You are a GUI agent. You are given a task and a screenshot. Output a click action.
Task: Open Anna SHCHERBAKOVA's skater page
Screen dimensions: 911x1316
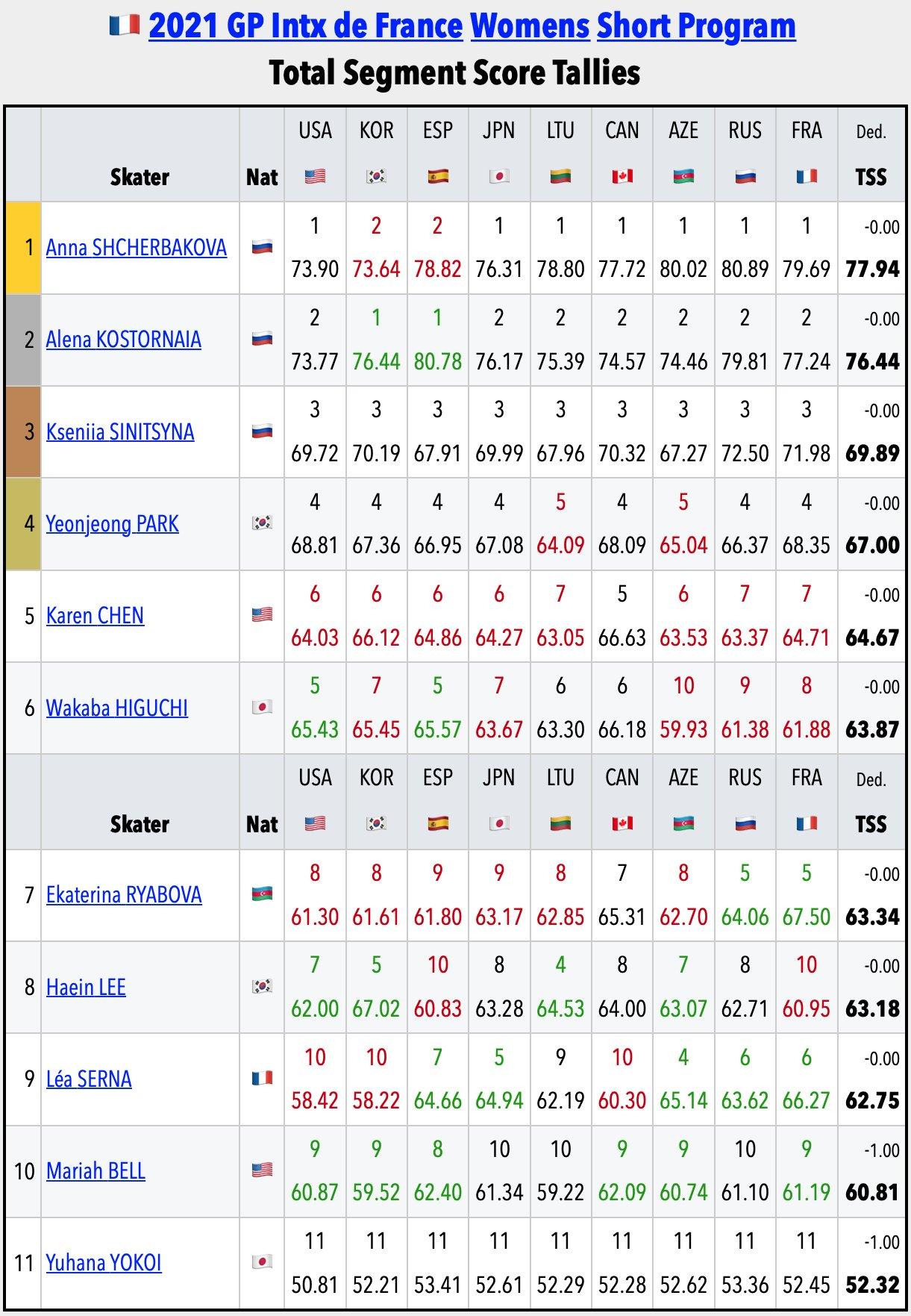pyautogui.click(x=137, y=248)
